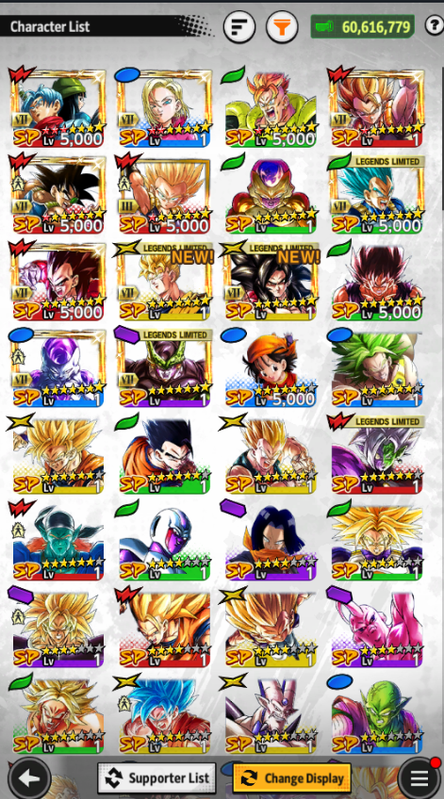444x799 pixels.
Task: Open the green Piccolo card in the last row
Action: pos(377,715)
